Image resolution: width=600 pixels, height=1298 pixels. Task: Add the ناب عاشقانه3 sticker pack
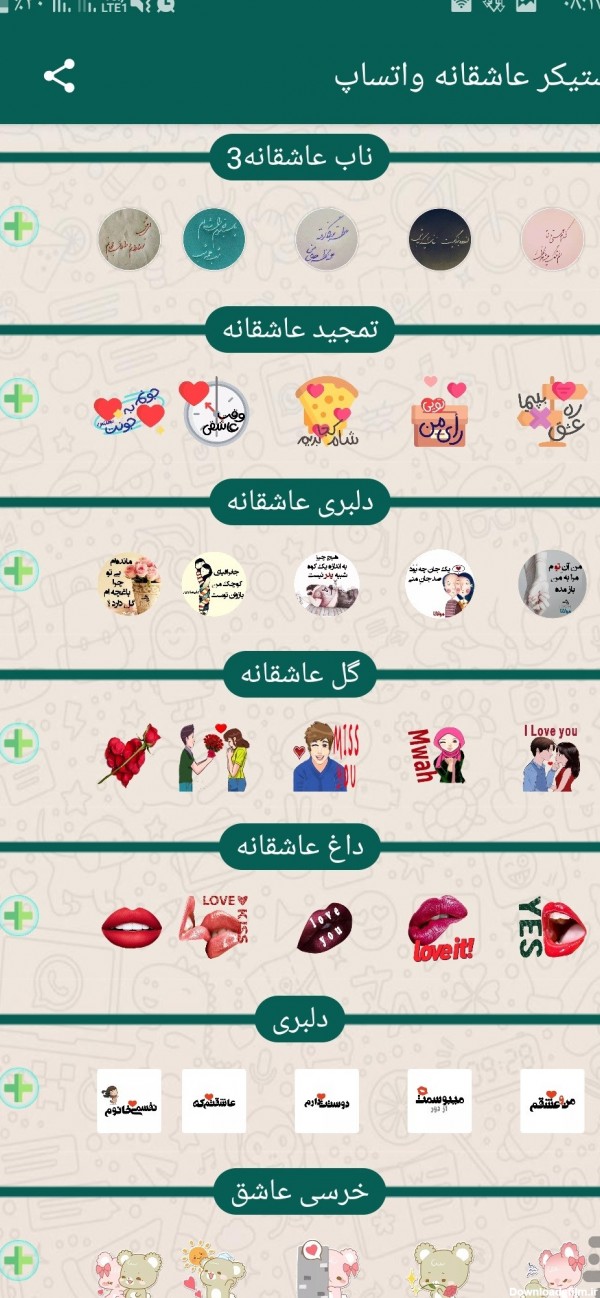tap(18, 226)
